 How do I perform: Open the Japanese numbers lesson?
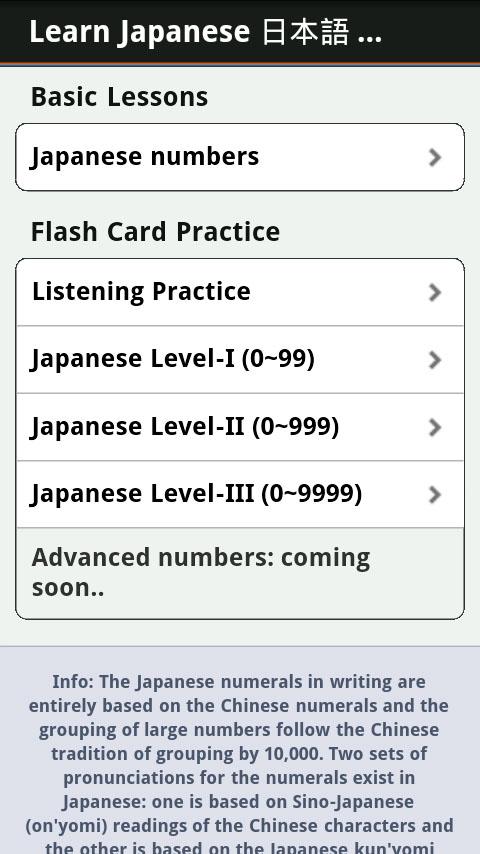pos(240,157)
